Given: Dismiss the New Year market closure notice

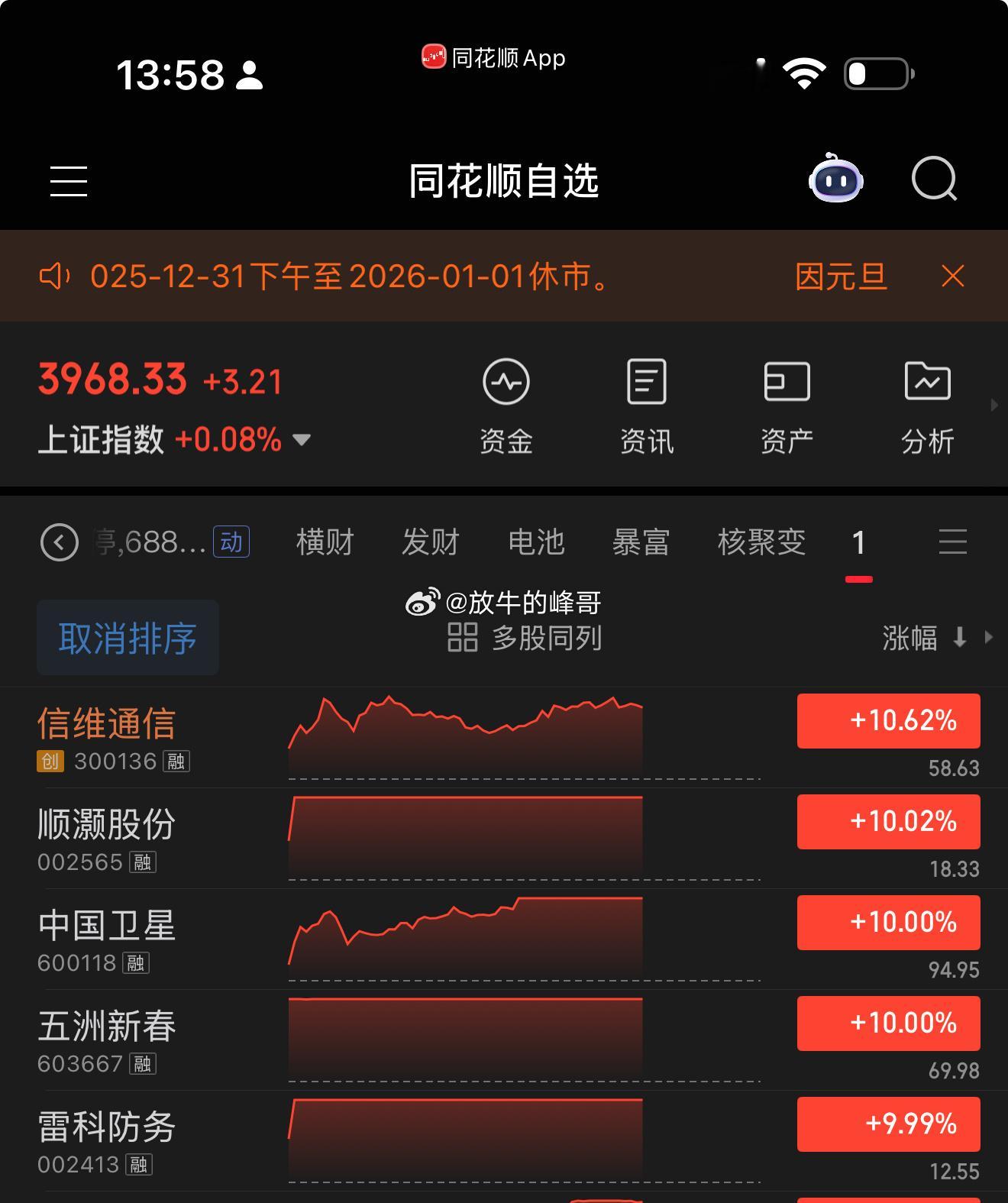Looking at the screenshot, I should 952,276.
